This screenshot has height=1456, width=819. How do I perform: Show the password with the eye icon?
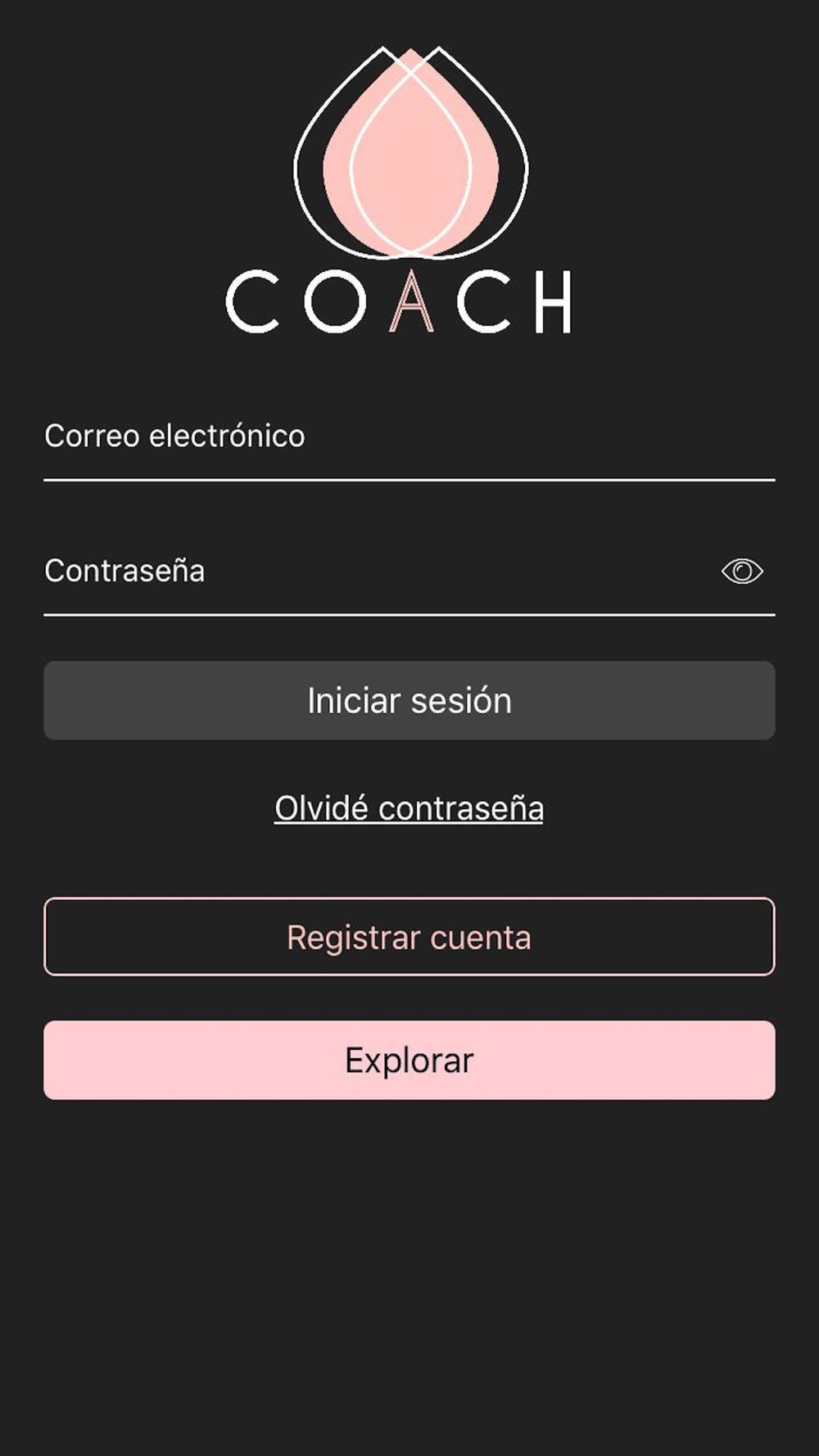tap(742, 571)
